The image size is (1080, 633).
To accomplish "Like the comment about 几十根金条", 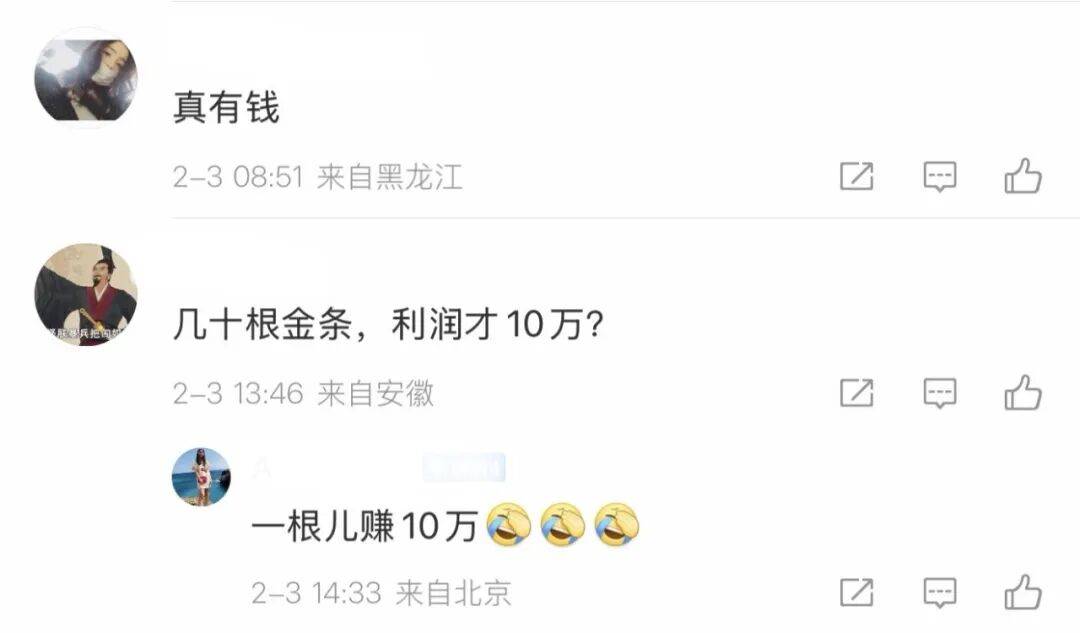I will click(1023, 393).
